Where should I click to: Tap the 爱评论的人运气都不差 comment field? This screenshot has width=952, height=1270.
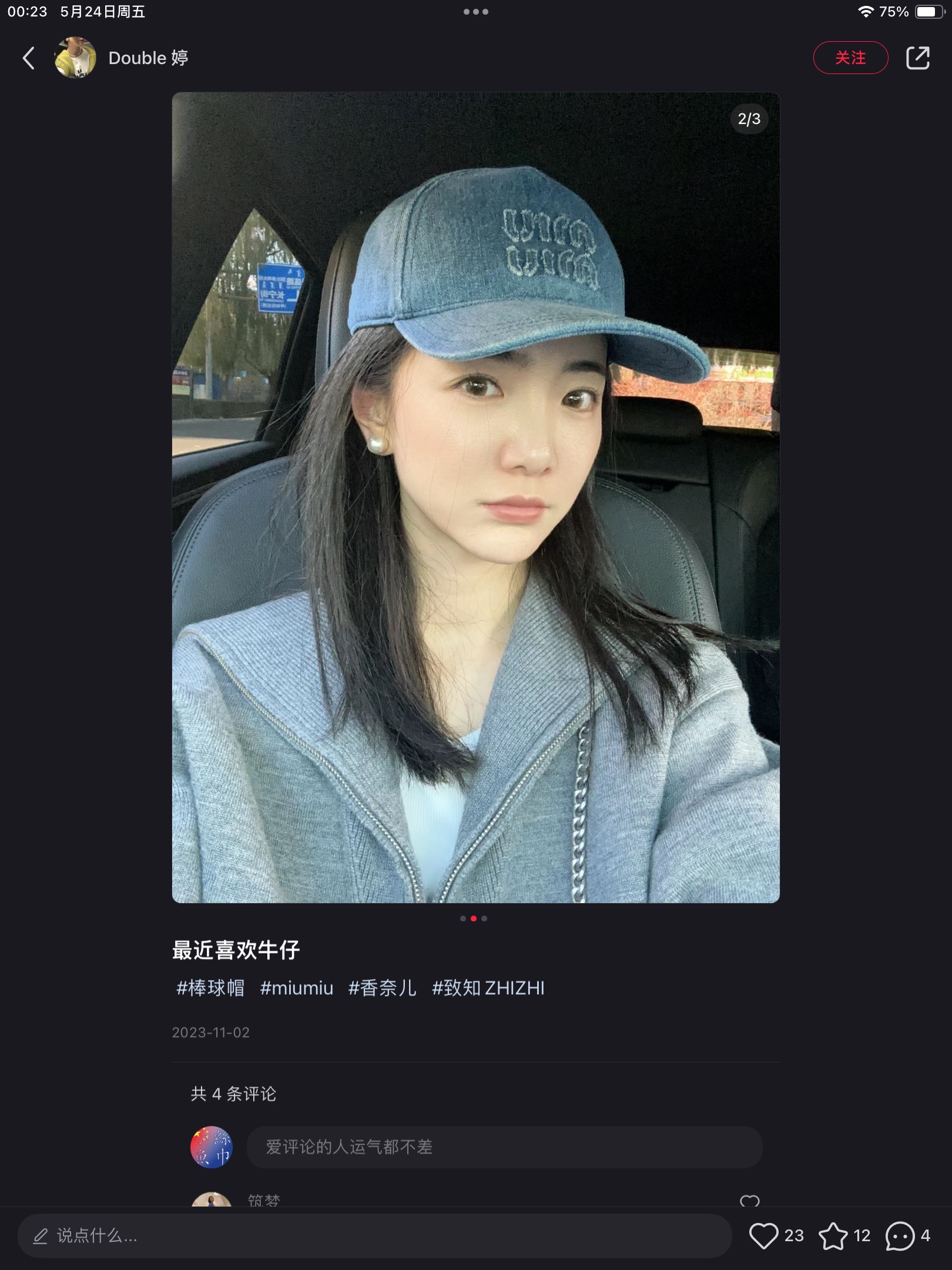click(504, 1147)
